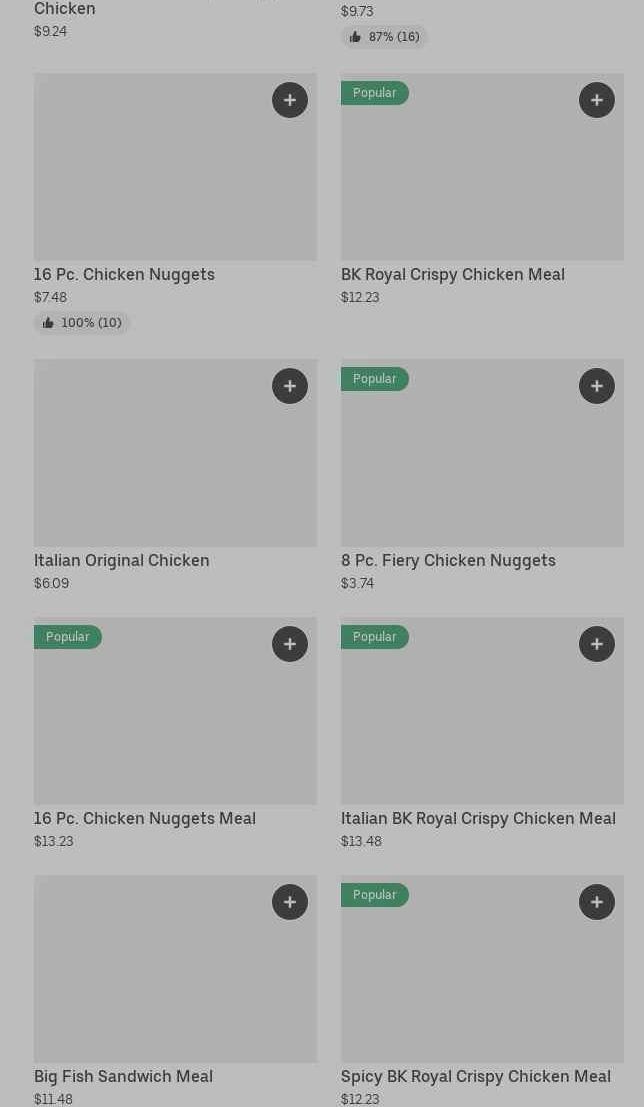Add 16 Pc. Chicken Nuggets Meal to cart

[x=290, y=644]
